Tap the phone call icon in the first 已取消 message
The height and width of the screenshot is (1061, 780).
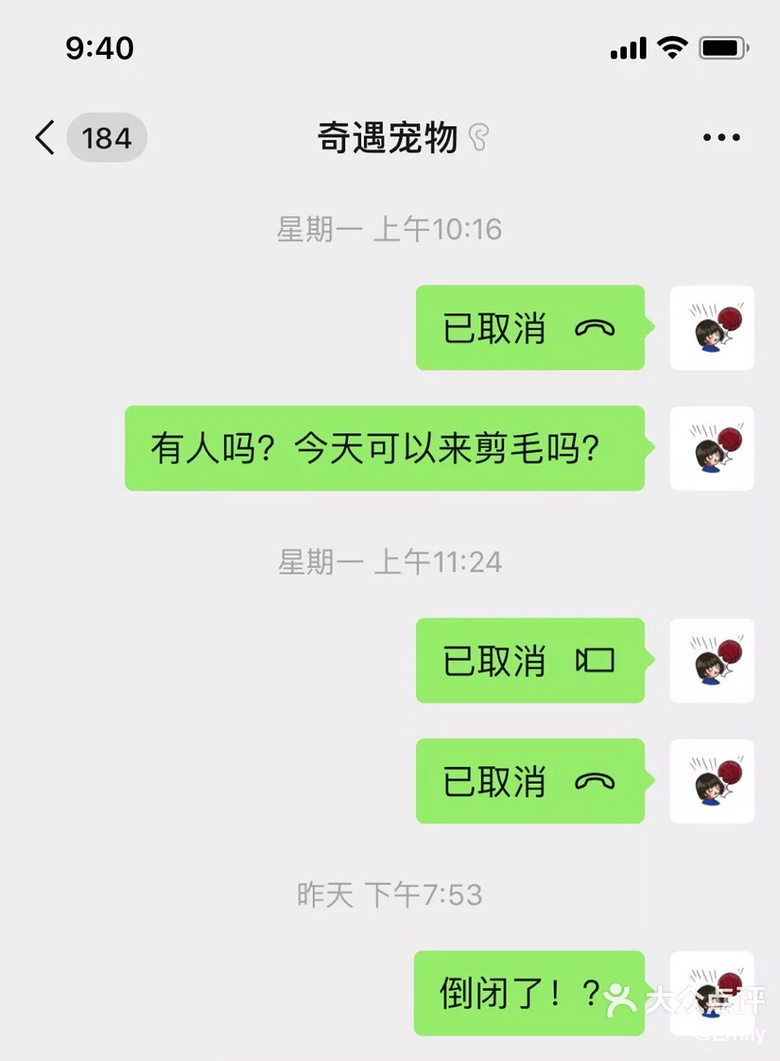point(597,328)
